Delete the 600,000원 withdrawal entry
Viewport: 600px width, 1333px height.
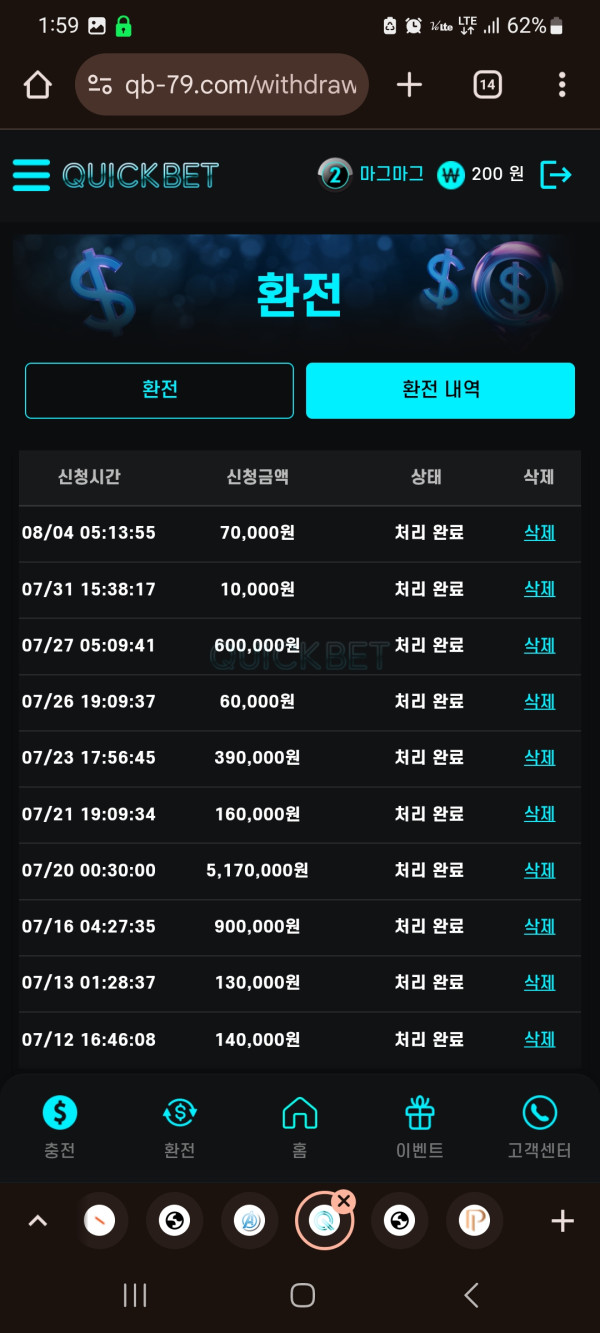539,645
